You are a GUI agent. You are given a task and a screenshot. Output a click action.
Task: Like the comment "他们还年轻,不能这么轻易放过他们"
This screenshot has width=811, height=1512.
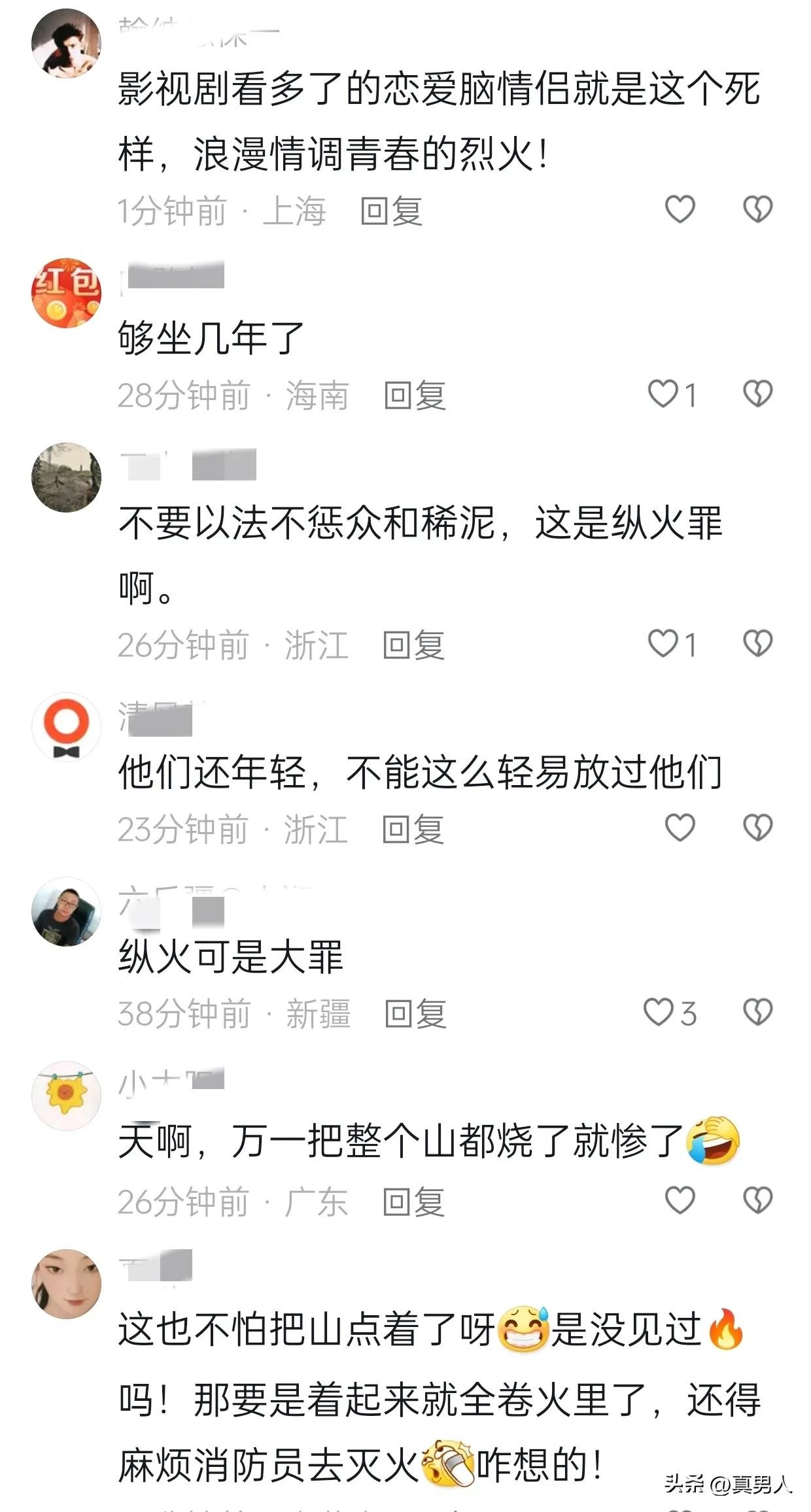[x=680, y=828]
